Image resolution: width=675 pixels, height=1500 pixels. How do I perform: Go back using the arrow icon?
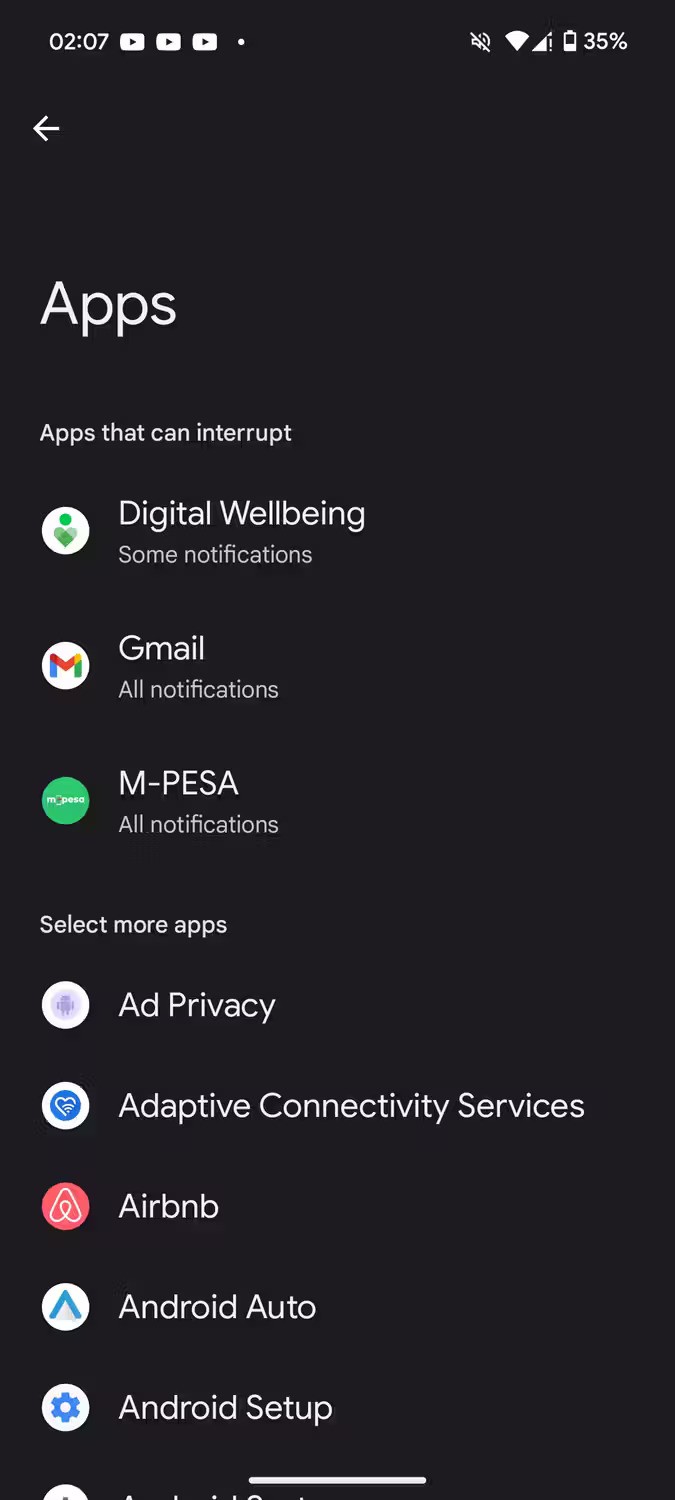point(46,128)
